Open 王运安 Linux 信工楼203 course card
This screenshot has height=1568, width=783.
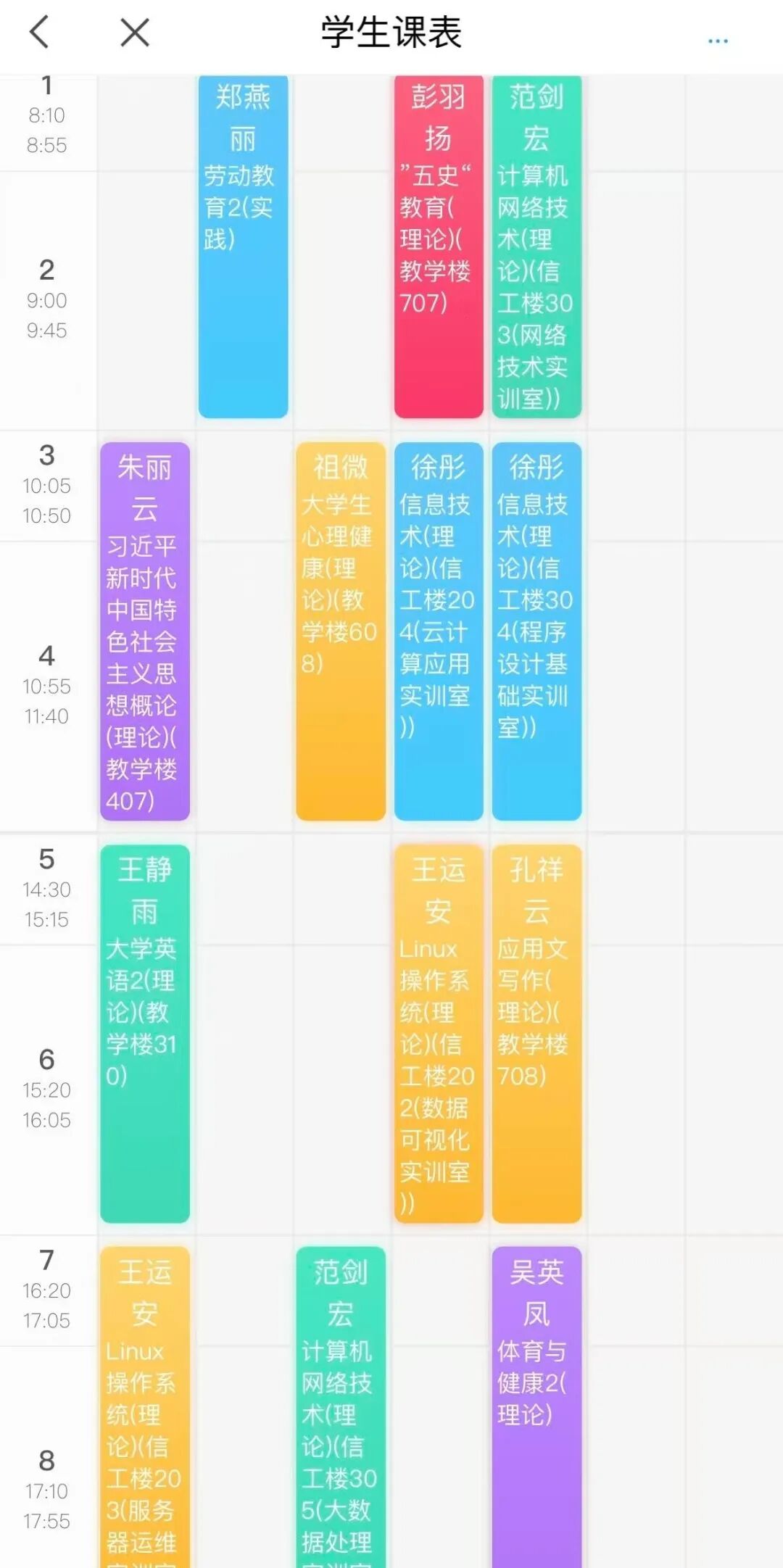coord(144,1406)
